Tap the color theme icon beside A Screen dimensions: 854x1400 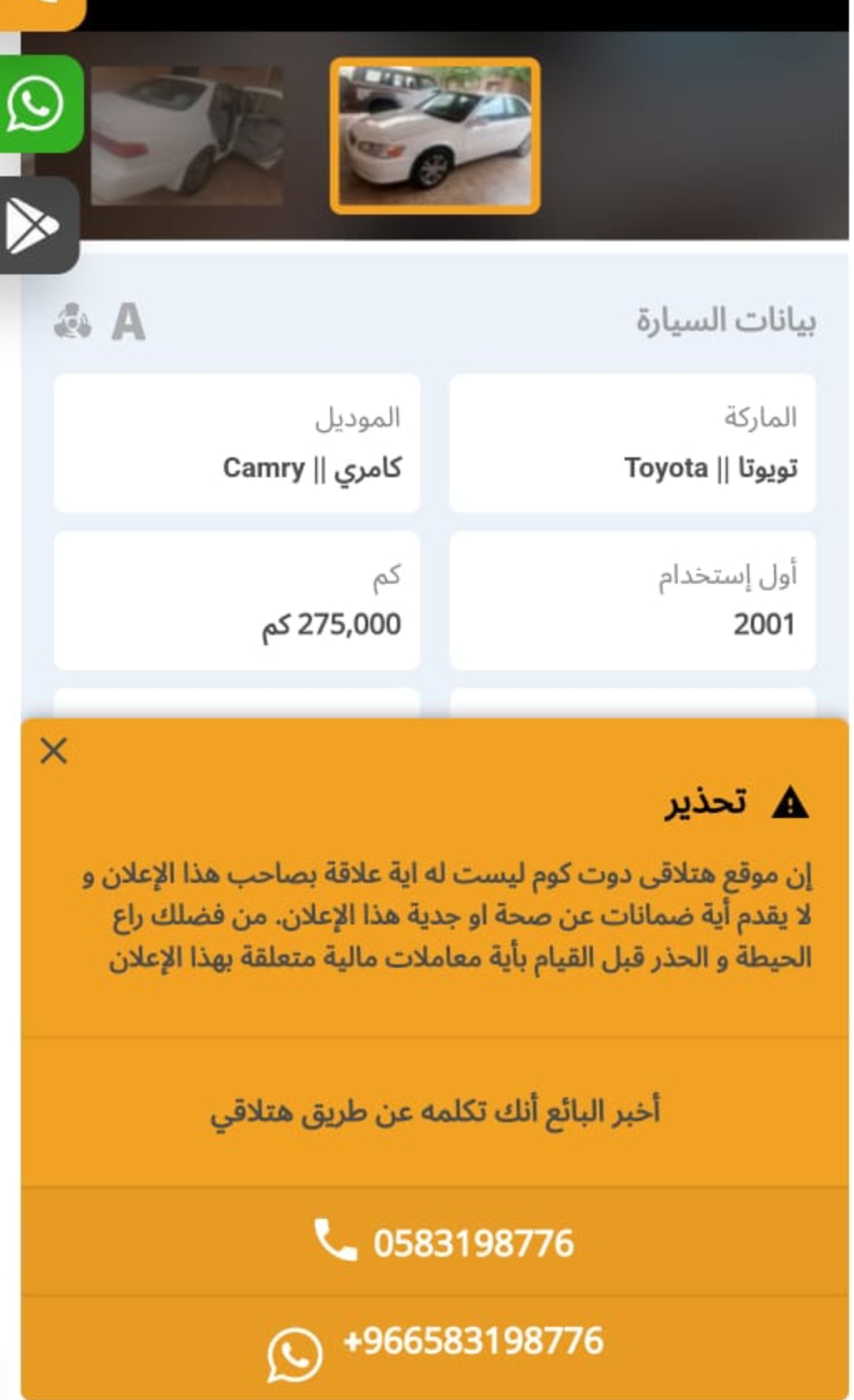[x=72, y=322]
